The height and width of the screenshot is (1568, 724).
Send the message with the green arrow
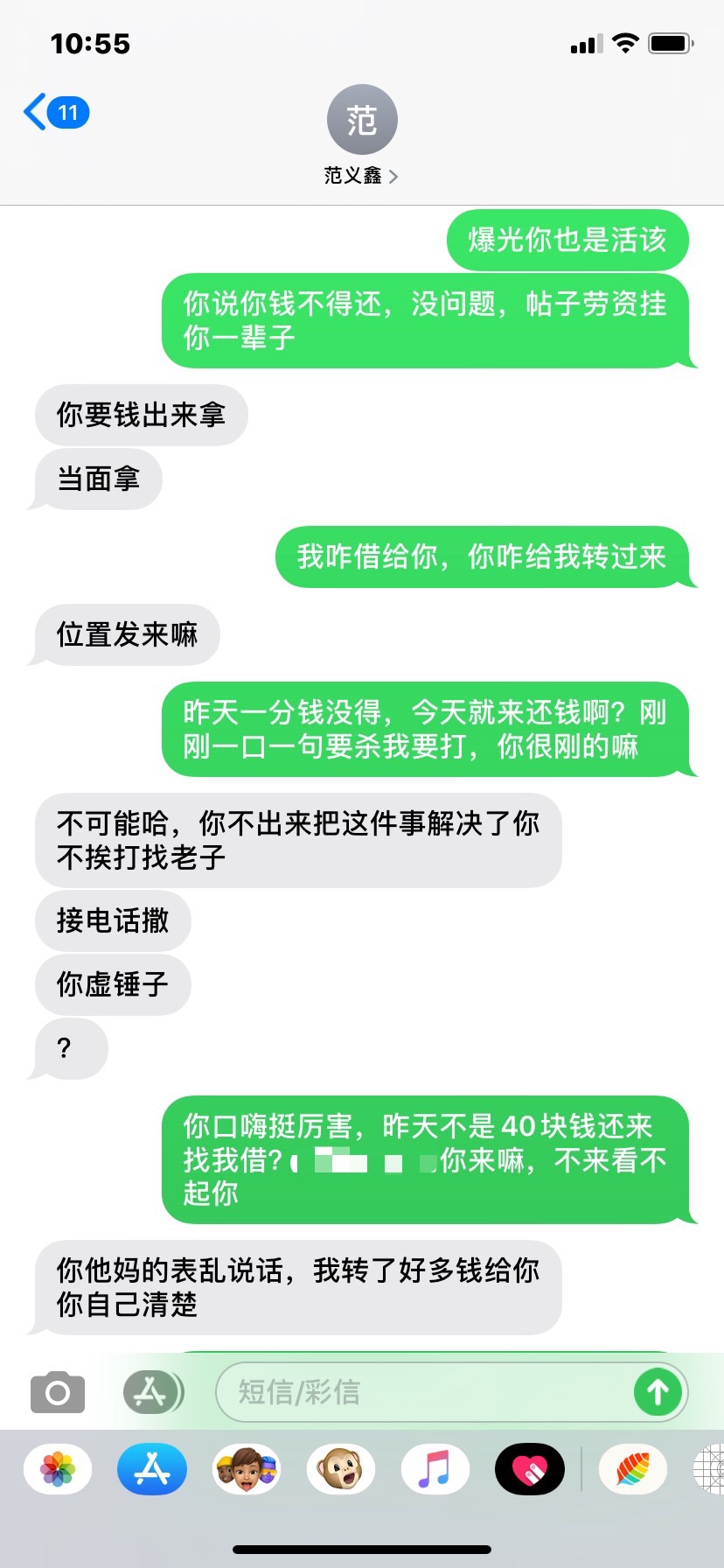[658, 1392]
